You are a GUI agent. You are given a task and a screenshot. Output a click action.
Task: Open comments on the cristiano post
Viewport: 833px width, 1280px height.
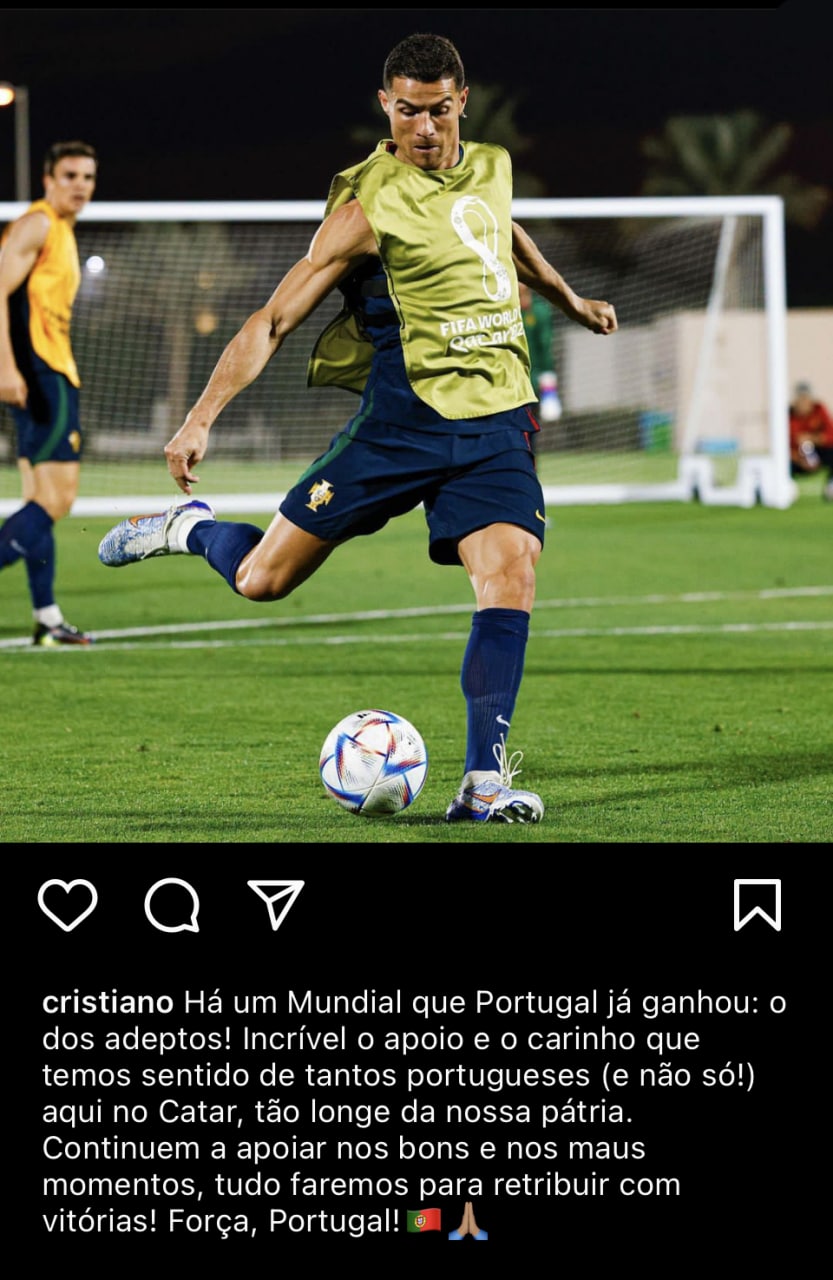pyautogui.click(x=172, y=905)
